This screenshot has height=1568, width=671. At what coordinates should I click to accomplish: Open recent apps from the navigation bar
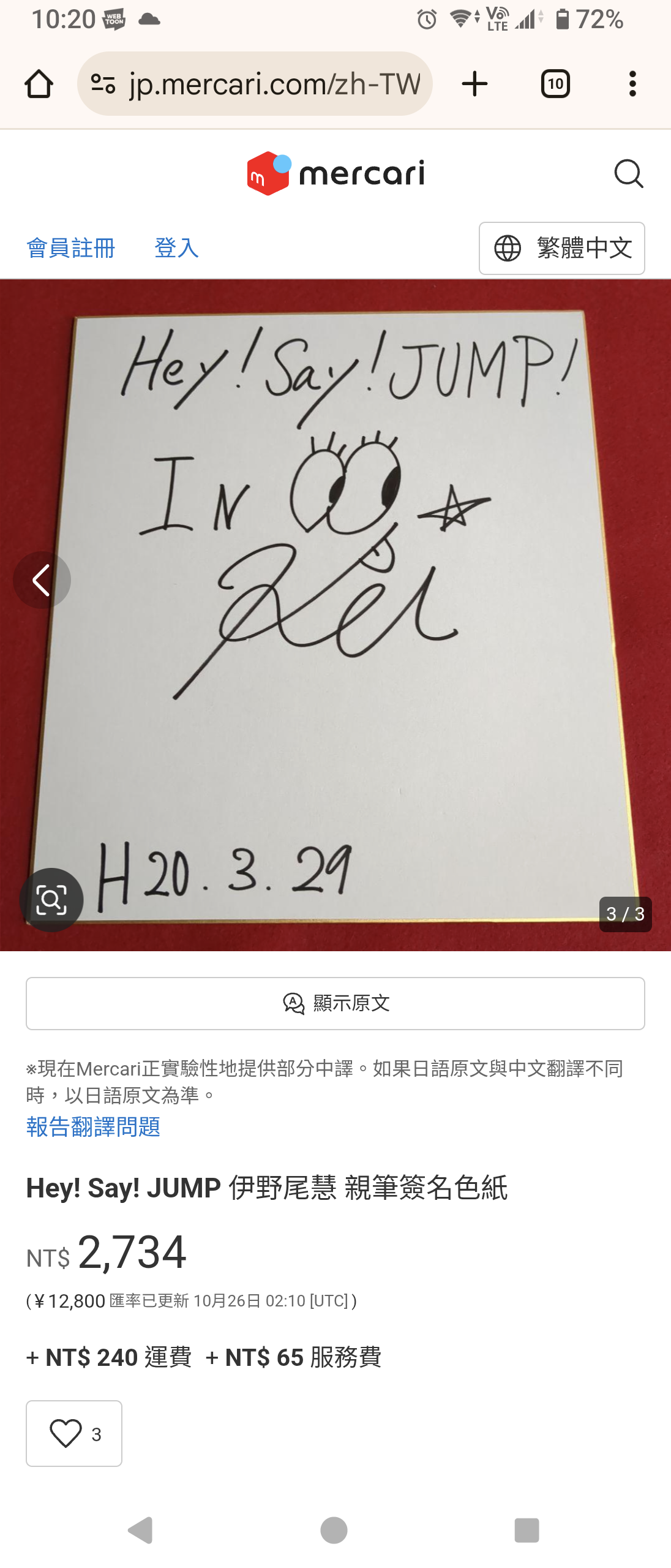click(x=527, y=1530)
